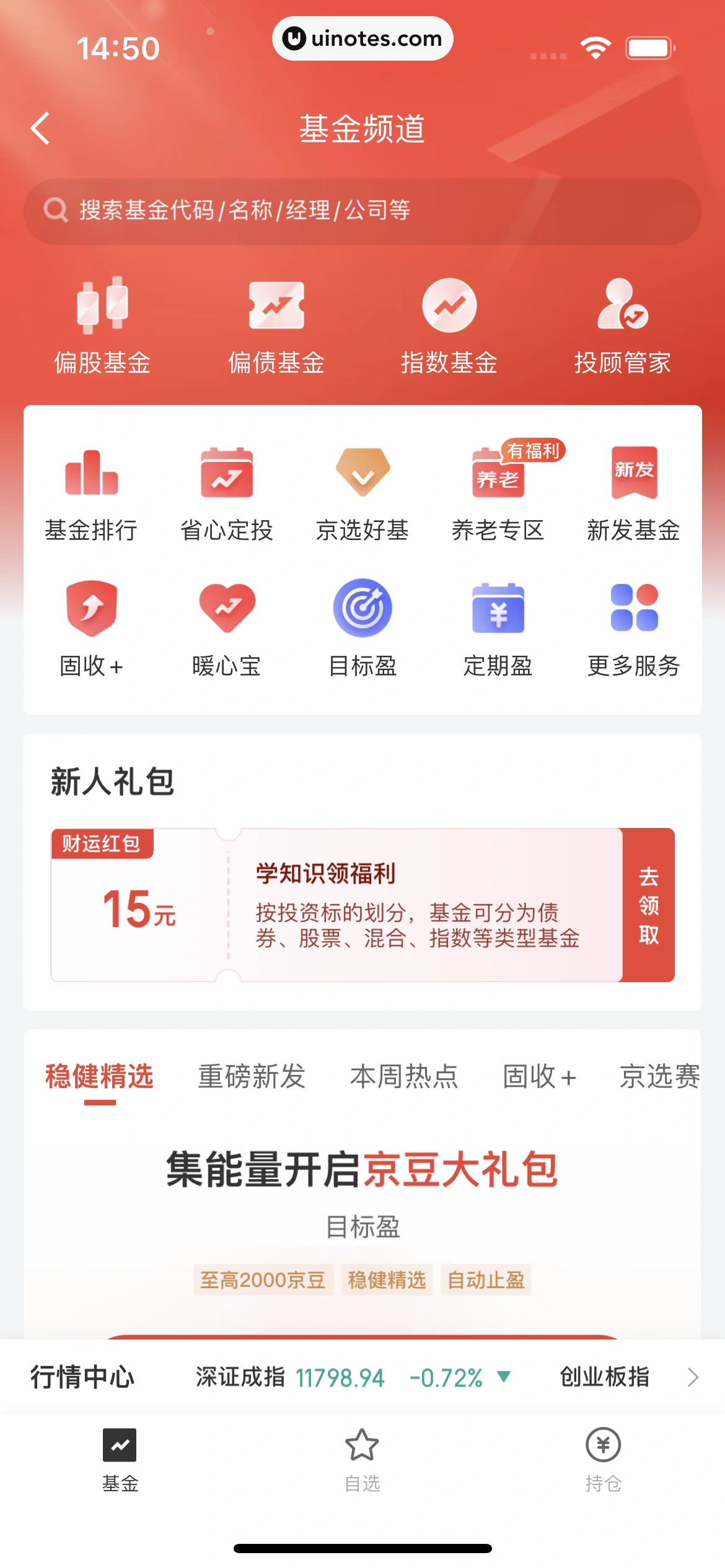Open the 行情中心 market arrow
The height and width of the screenshot is (1568, 725).
pos(693,1377)
